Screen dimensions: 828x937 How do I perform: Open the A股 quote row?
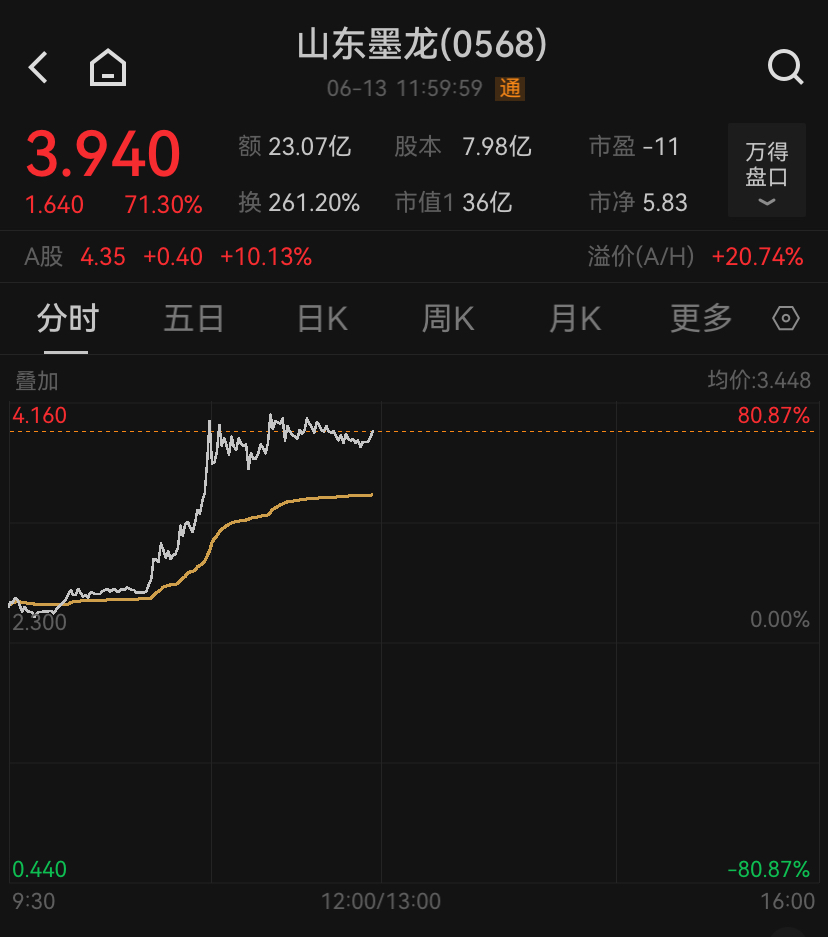[x=168, y=257]
